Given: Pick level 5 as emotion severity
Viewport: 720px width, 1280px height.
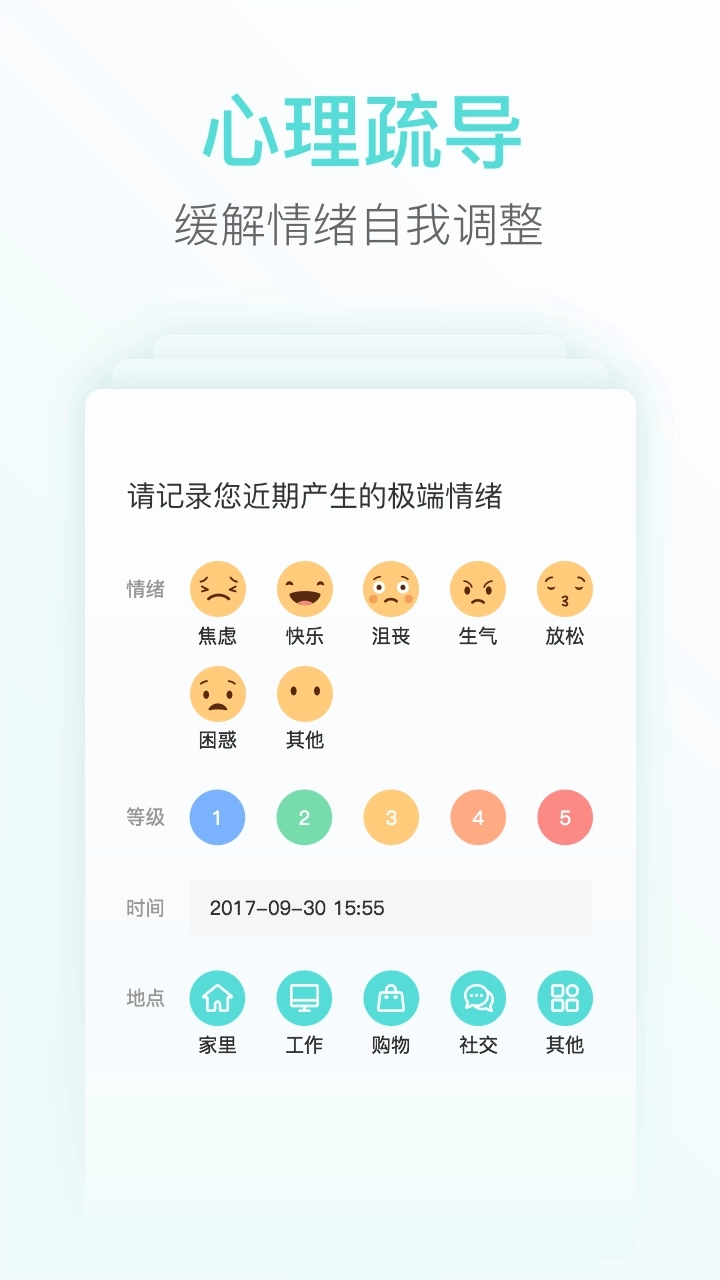Looking at the screenshot, I should (565, 817).
